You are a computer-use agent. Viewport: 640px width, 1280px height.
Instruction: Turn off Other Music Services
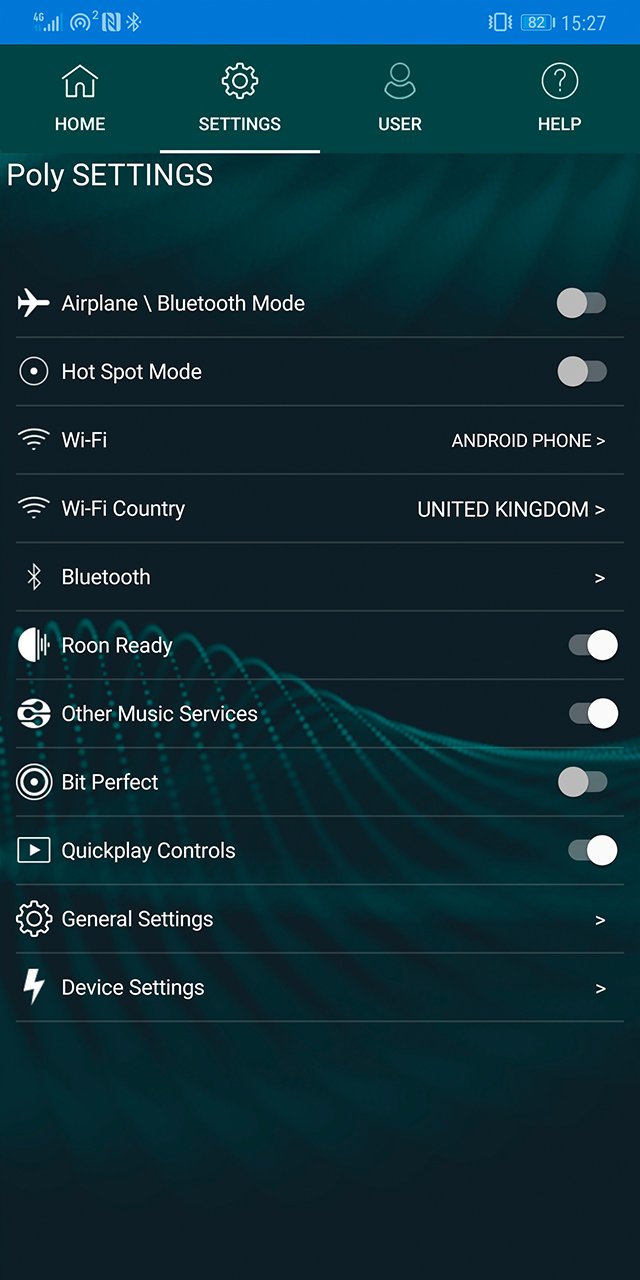593,714
